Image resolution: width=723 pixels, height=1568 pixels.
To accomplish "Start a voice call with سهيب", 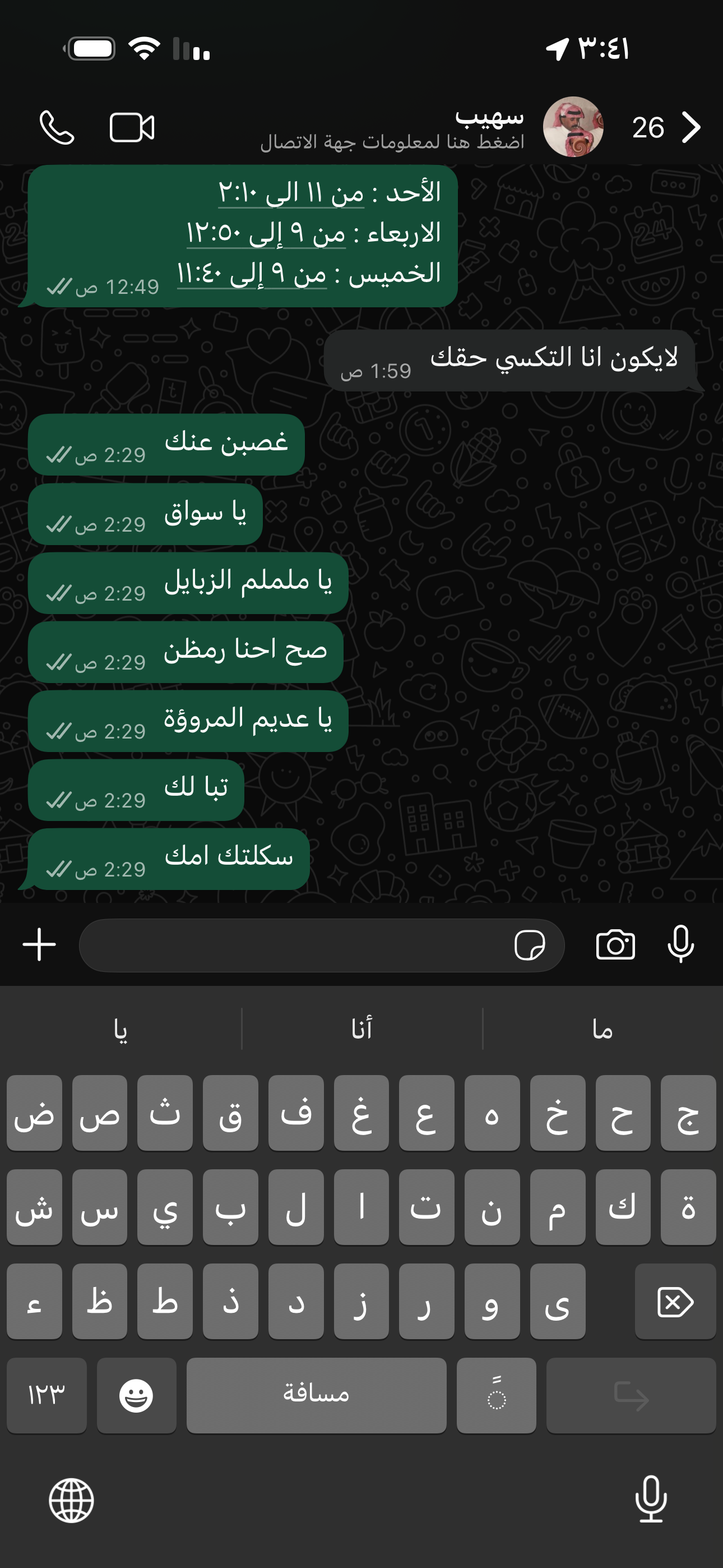I will (57, 127).
